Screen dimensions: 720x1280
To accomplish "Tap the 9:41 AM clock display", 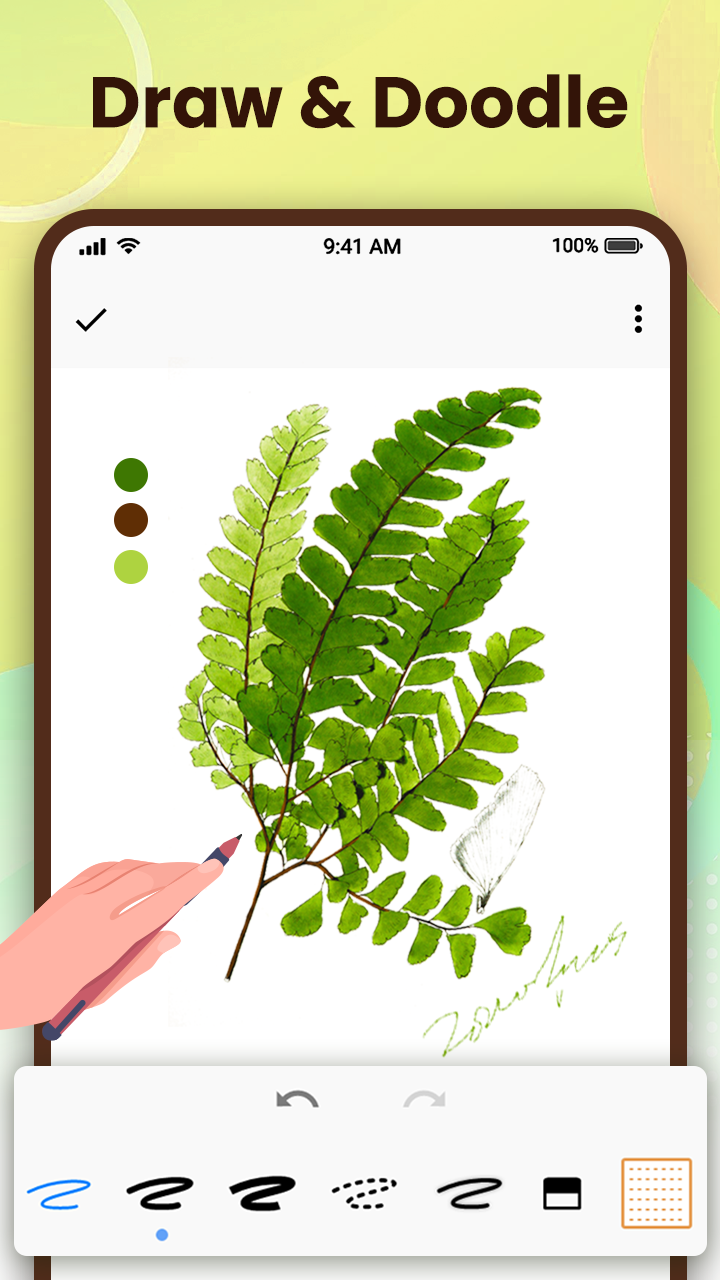I will [x=362, y=246].
